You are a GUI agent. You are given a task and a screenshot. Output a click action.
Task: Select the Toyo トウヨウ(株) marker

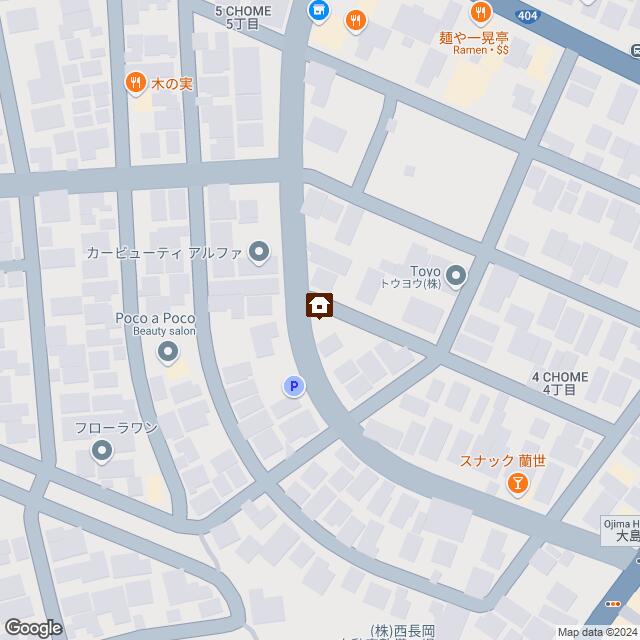tap(456, 274)
